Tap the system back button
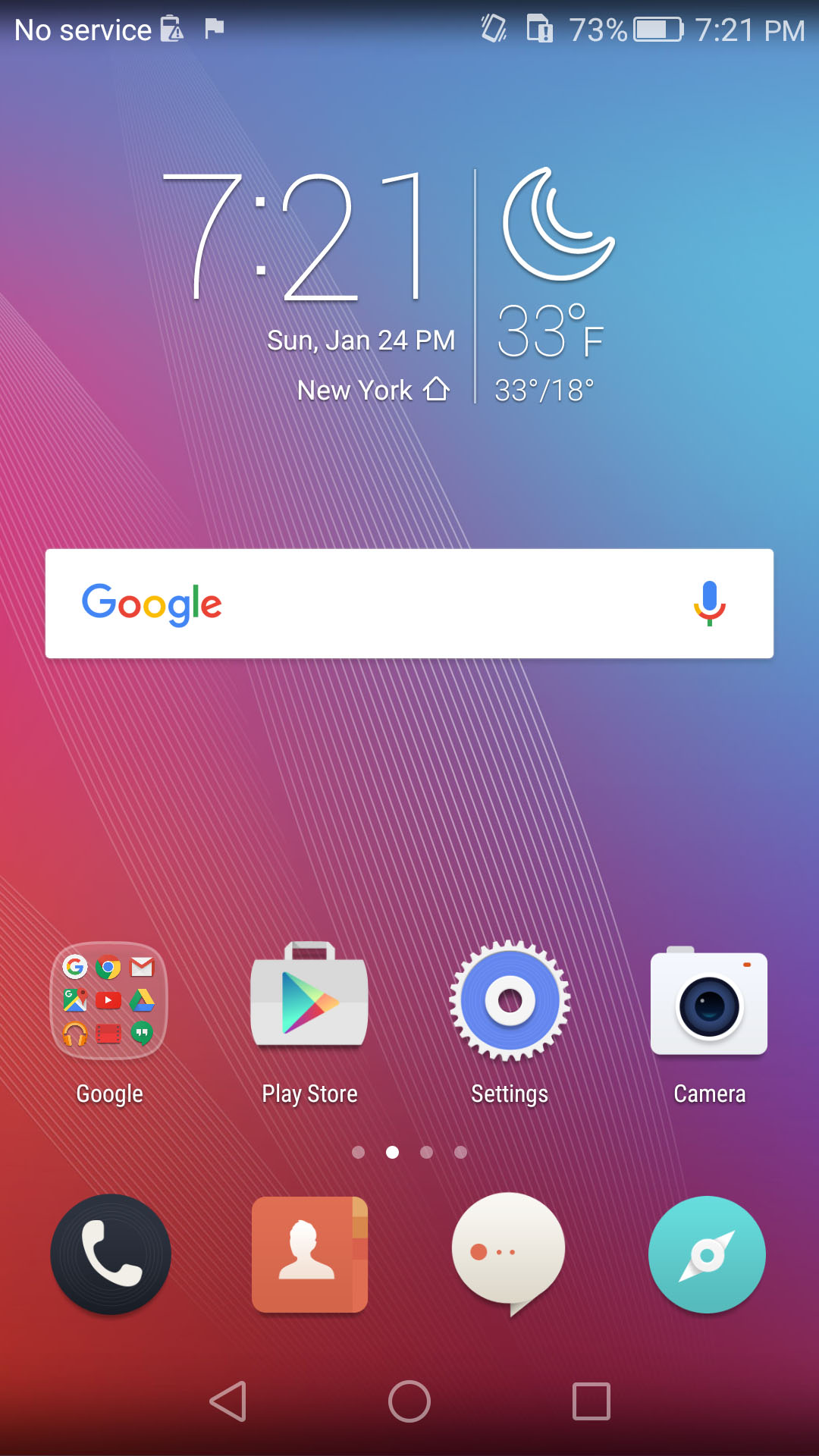 point(227,1401)
